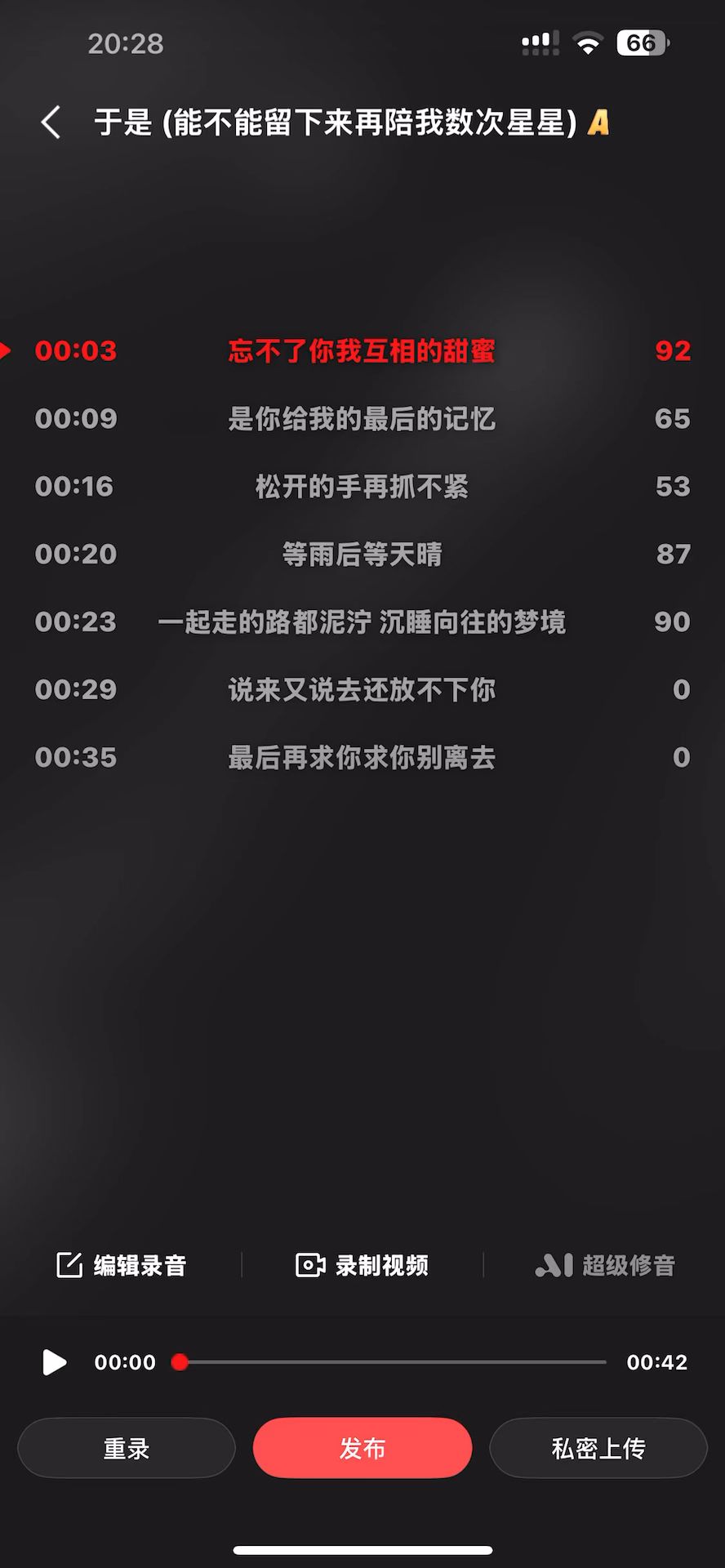Play the recorded track
The image size is (725, 1568).
point(54,1362)
